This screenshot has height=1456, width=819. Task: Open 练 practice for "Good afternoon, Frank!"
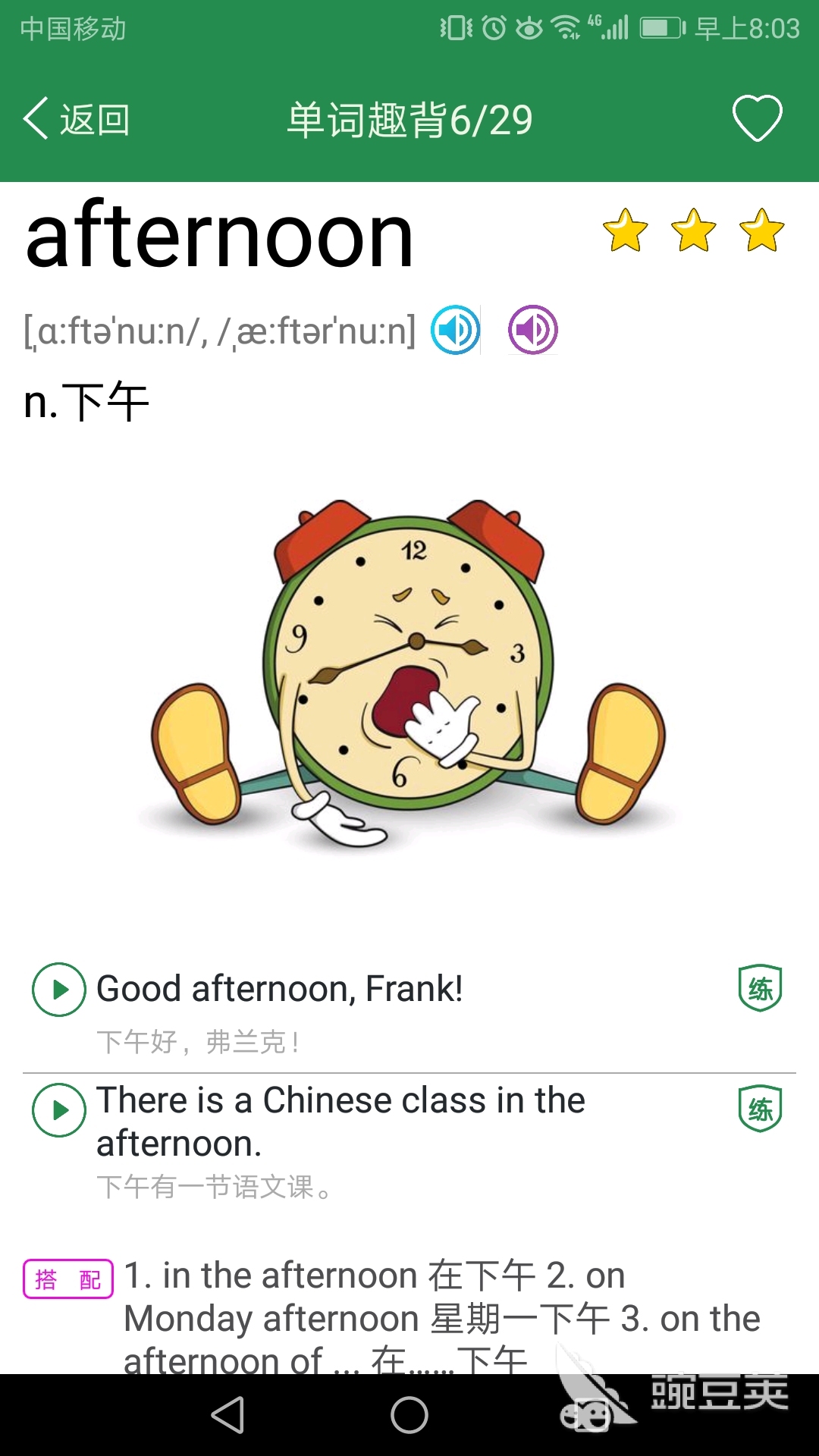760,988
